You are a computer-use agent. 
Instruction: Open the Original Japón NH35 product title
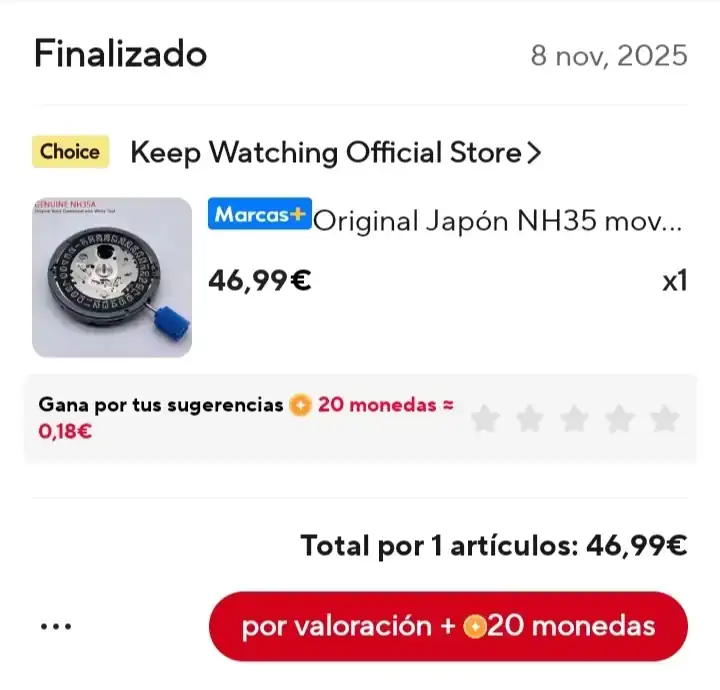tap(497, 221)
